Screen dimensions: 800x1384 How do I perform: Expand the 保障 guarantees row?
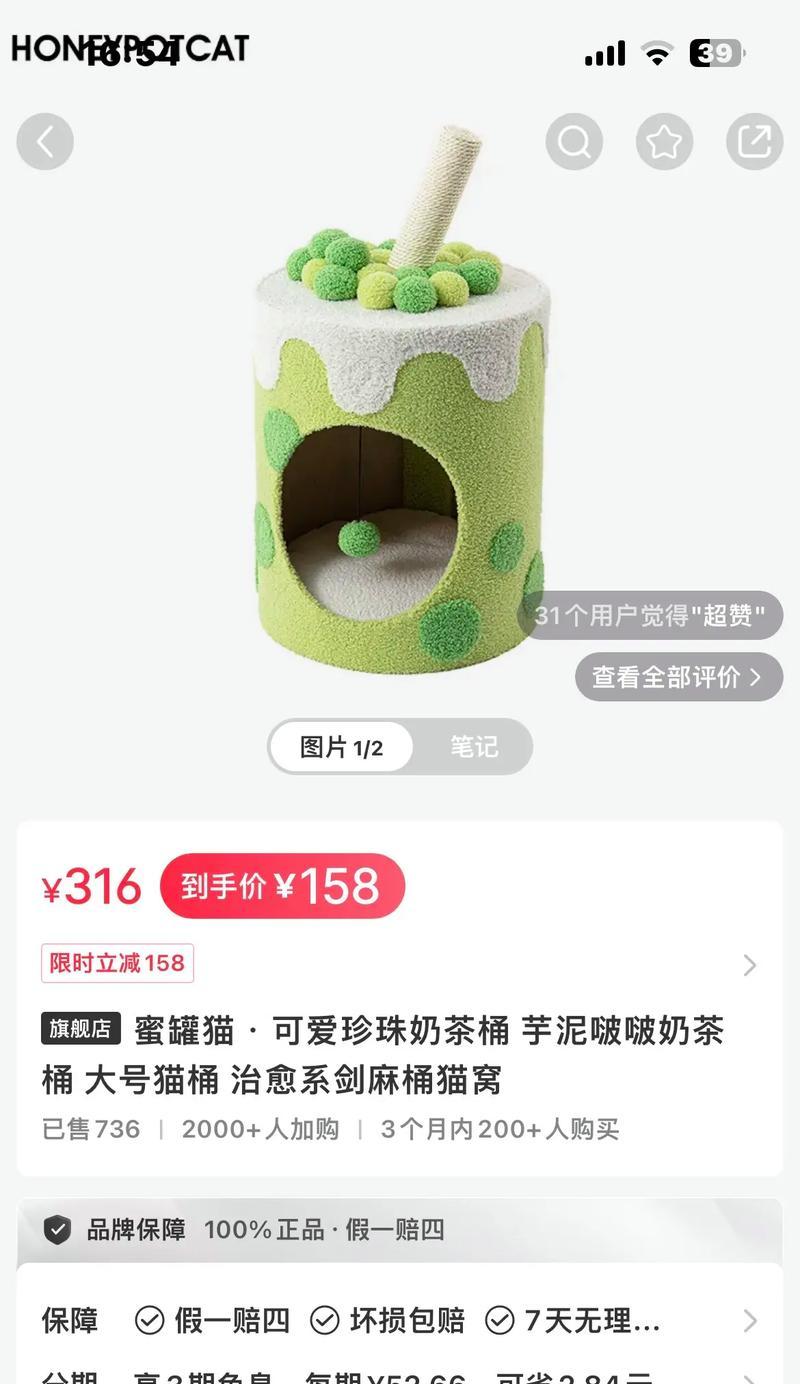400,1321
